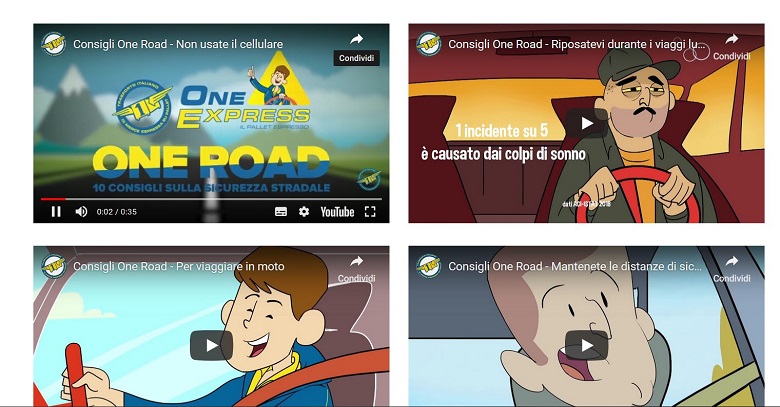Image resolution: width=780 pixels, height=407 pixels.
Task: Enter fullscreen on the playing video
Action: point(370,212)
